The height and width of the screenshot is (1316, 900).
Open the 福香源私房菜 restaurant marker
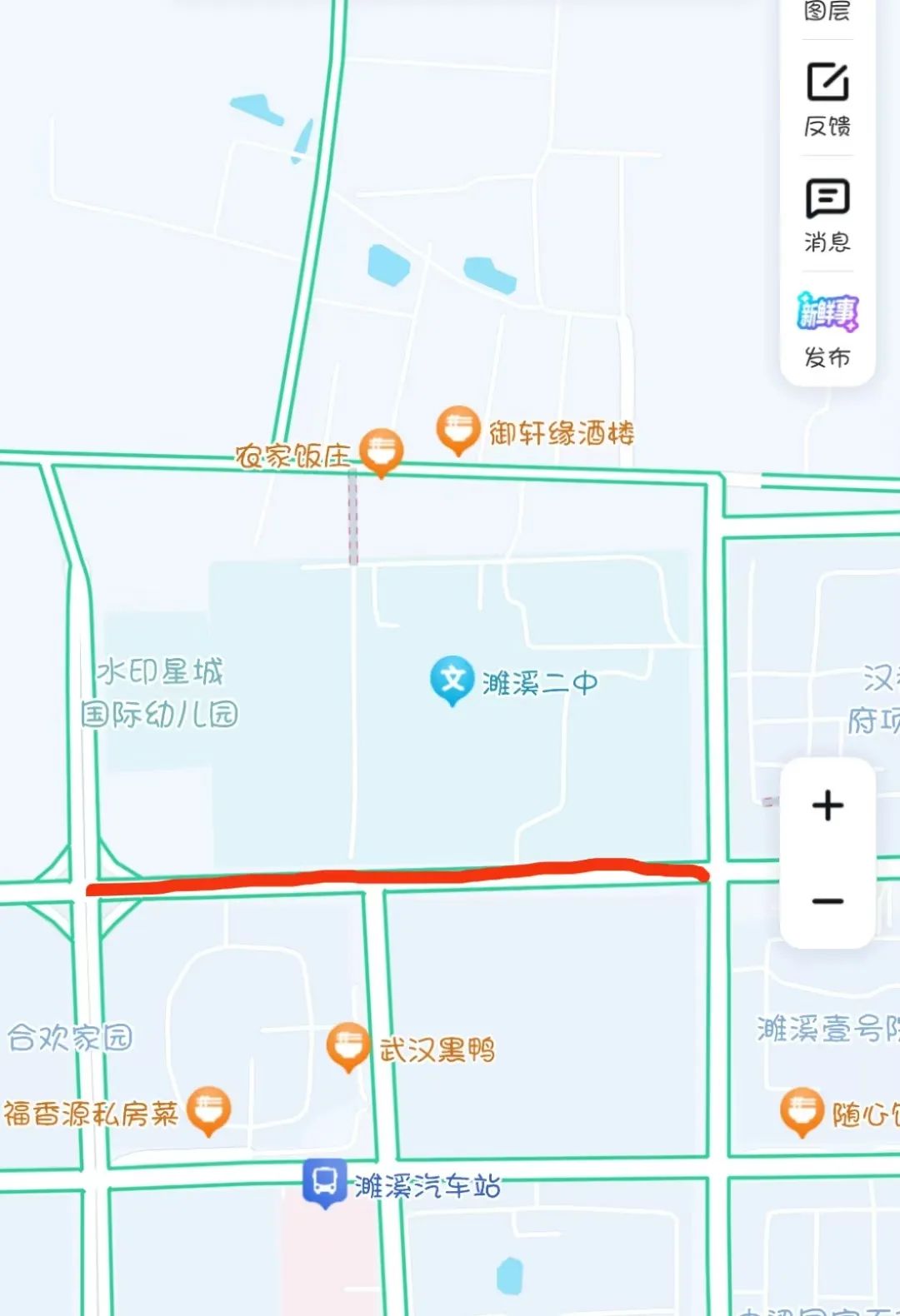(208, 1109)
